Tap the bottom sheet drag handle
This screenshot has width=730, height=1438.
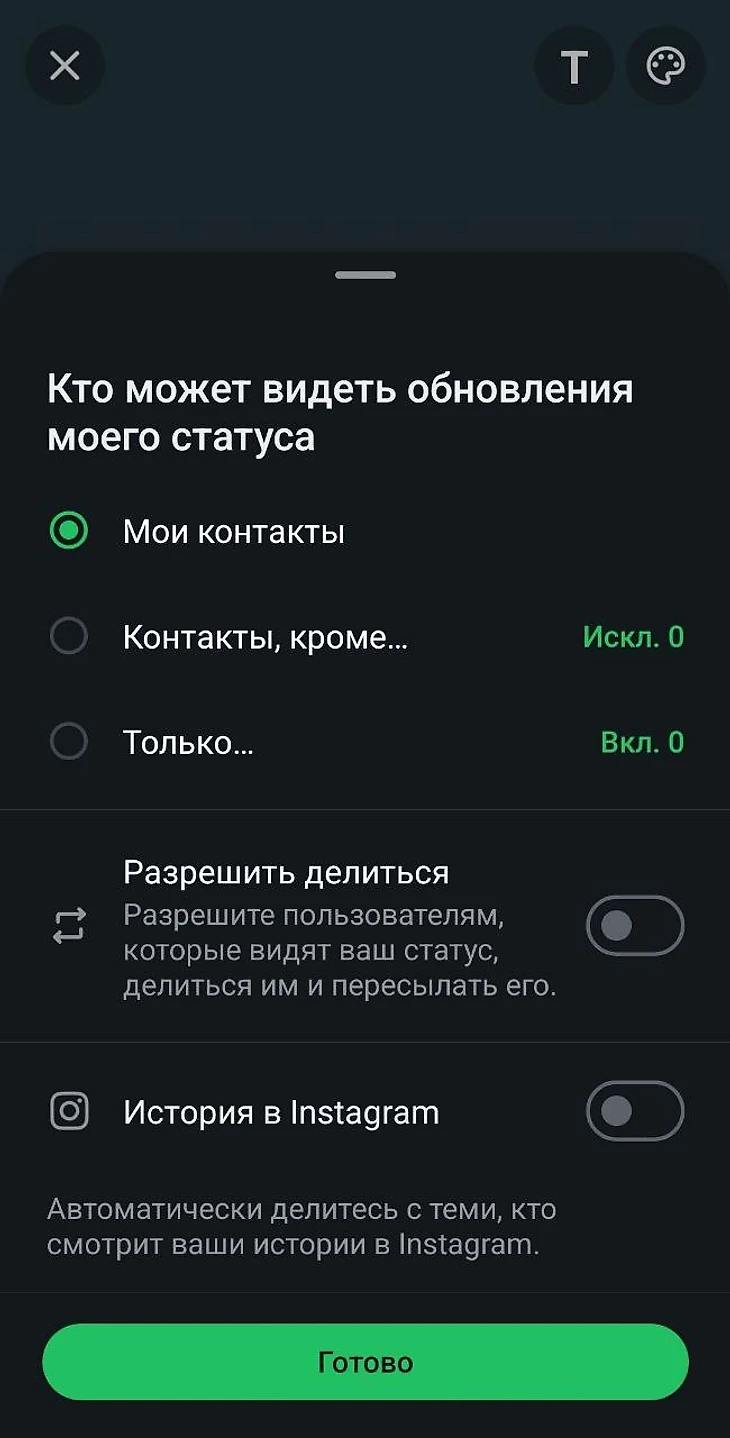365,275
